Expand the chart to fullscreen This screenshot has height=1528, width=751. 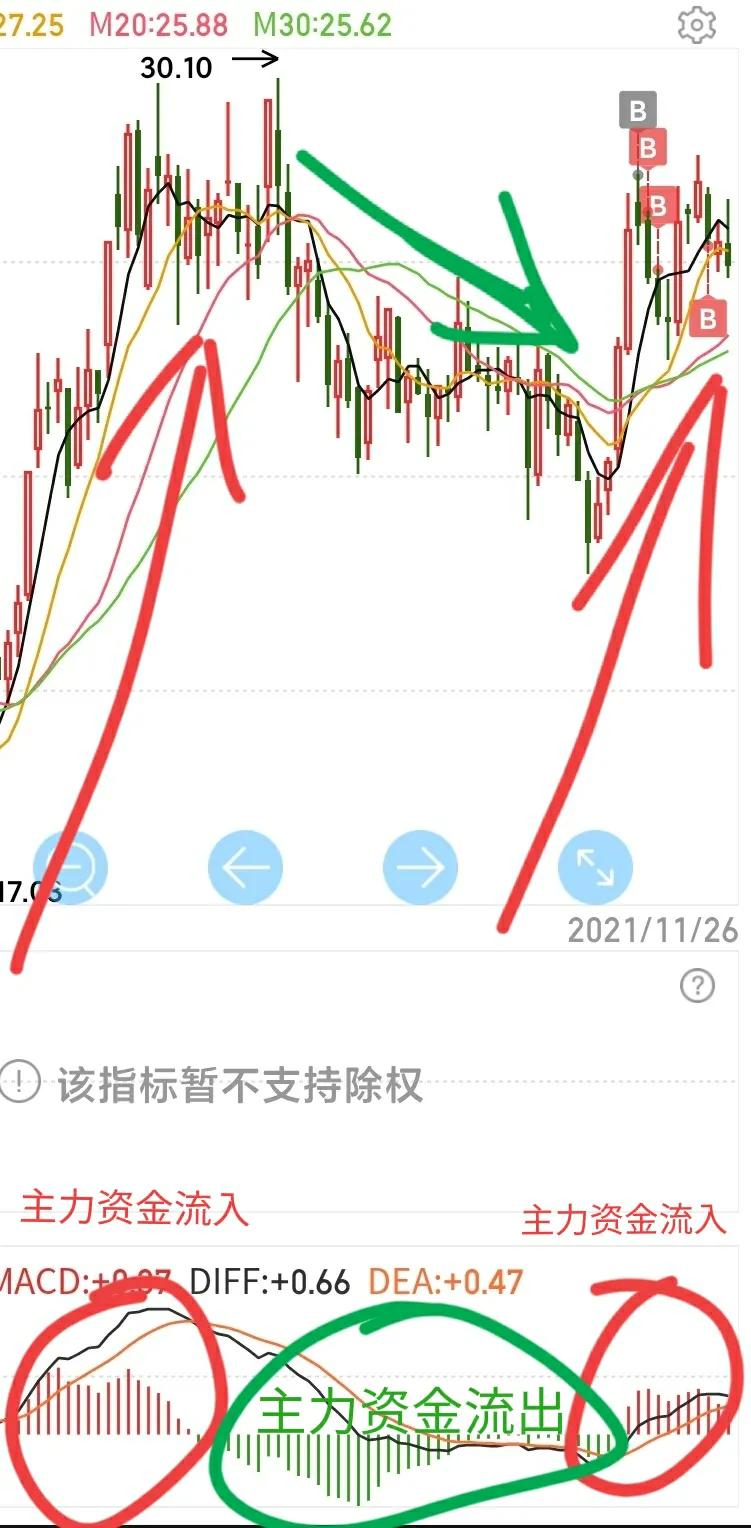click(595, 868)
